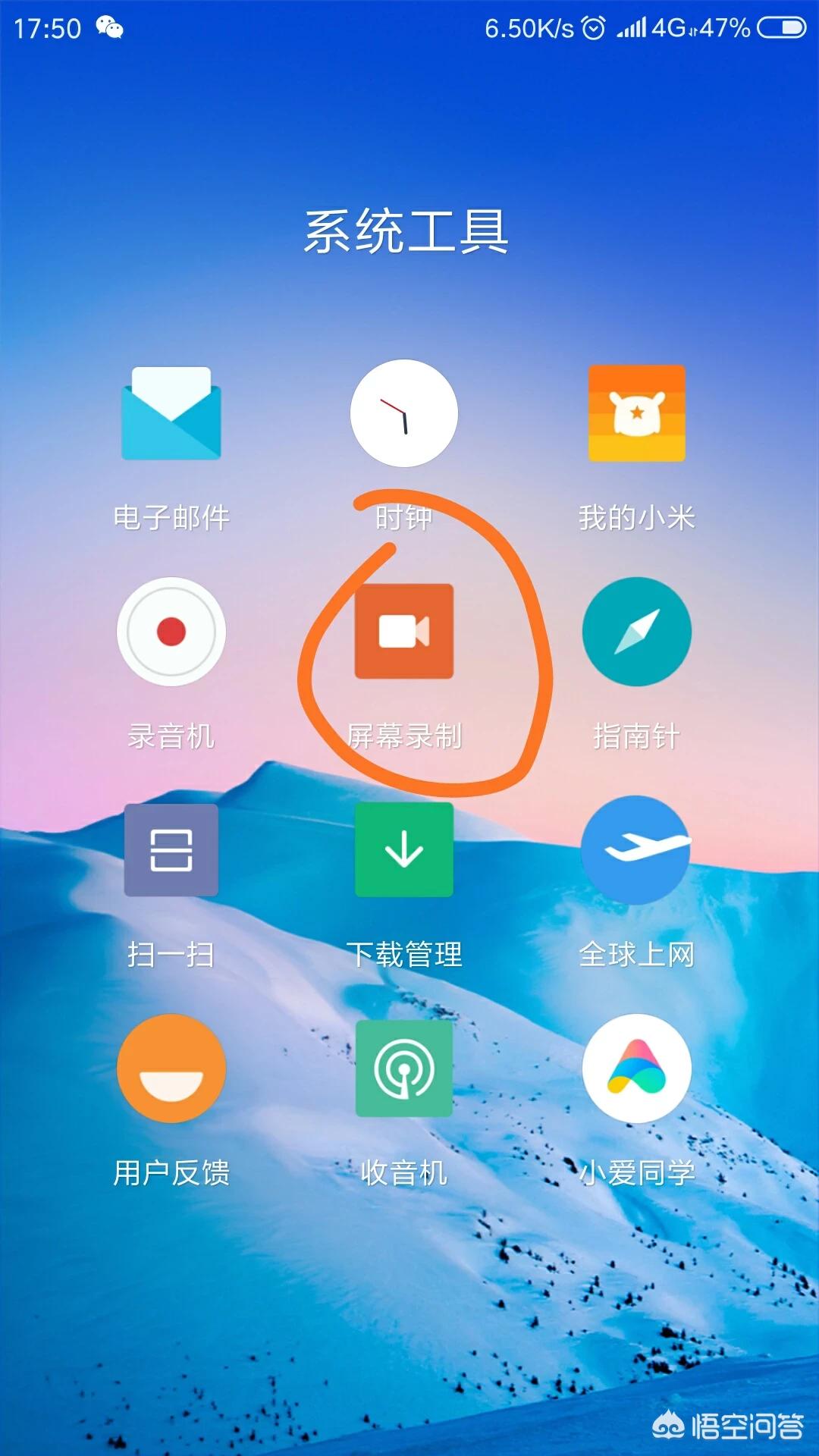Launch 屏幕录制 screen recorder
The height and width of the screenshot is (1456, 819).
[404, 632]
